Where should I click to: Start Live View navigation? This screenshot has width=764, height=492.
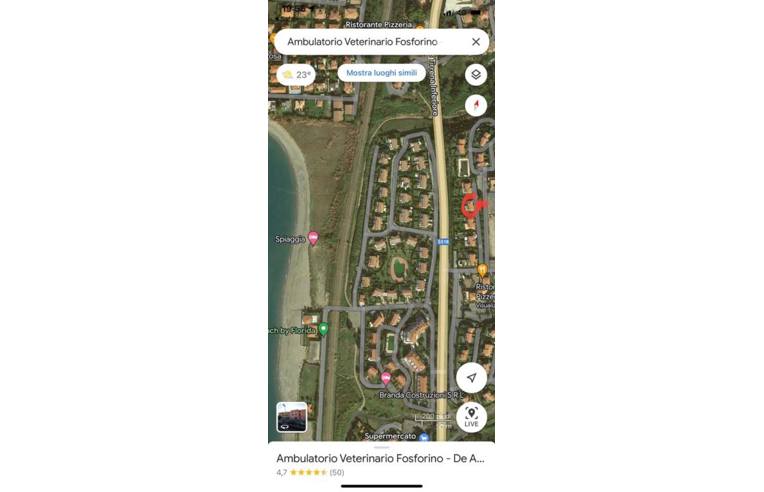(471, 417)
